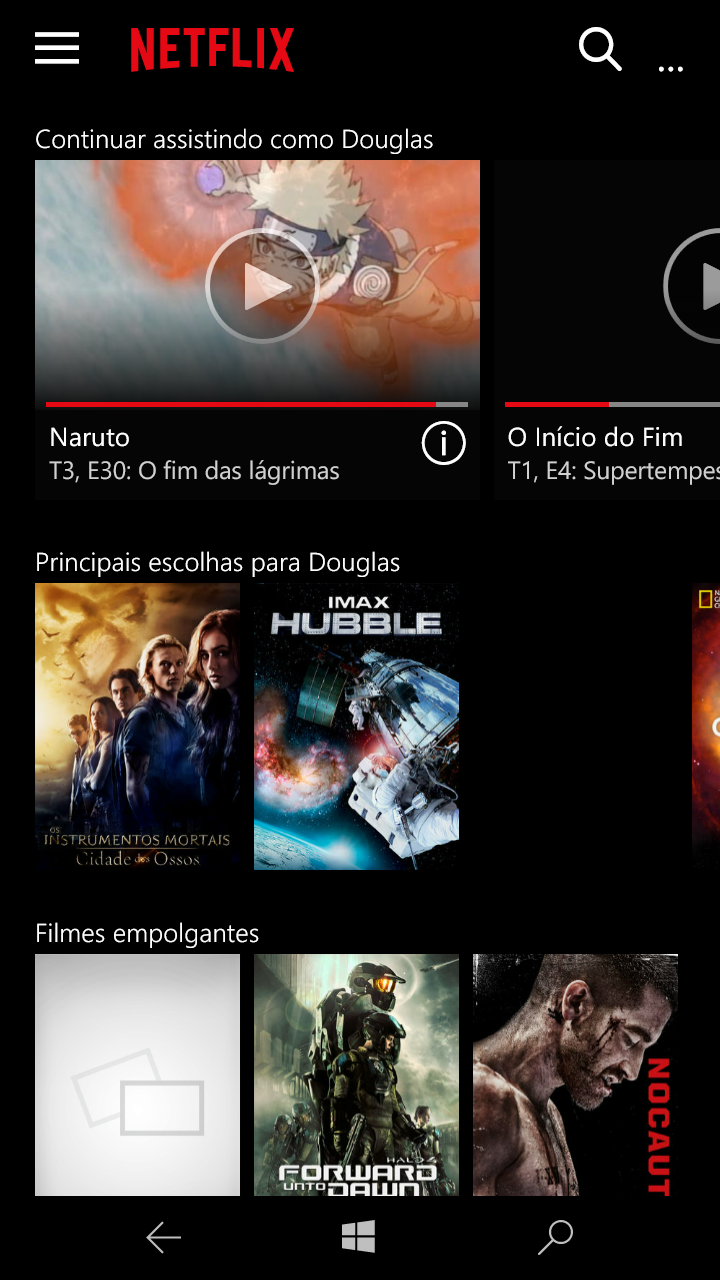Open Netflix search magnifier
720x1280 pixels.
[x=600, y=48]
